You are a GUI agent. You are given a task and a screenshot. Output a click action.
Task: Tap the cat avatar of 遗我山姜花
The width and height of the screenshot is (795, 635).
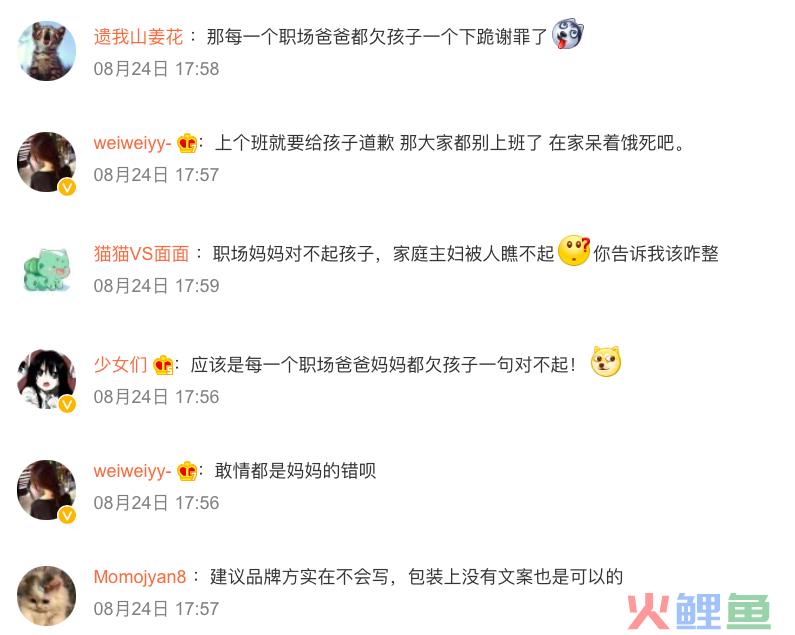tap(47, 51)
